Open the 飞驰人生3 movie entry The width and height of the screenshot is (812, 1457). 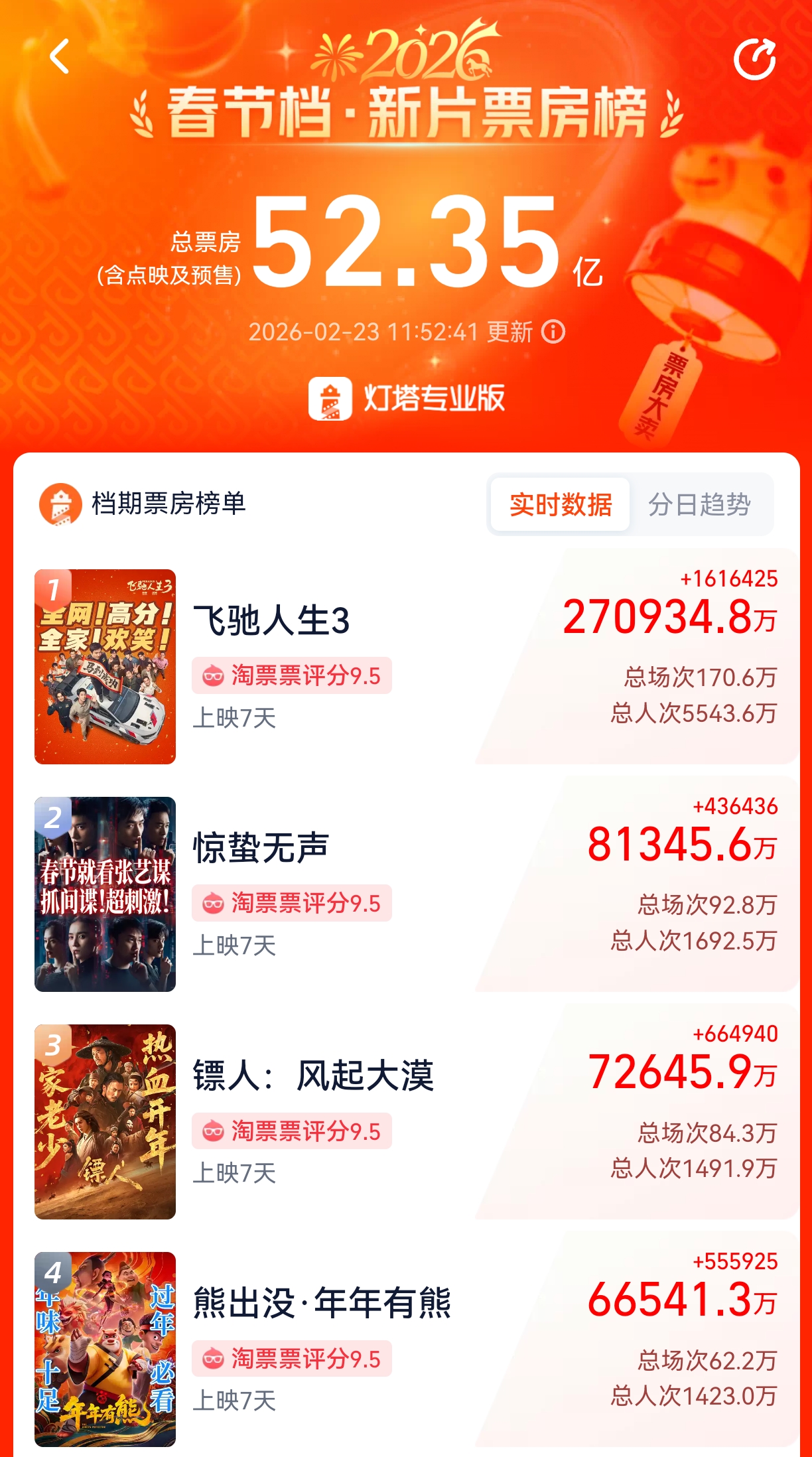coord(271,621)
